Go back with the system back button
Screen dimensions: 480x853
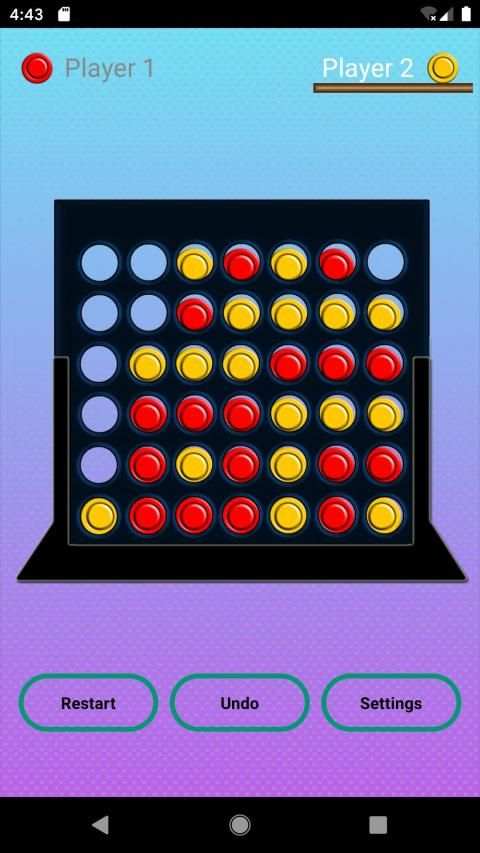click(100, 825)
